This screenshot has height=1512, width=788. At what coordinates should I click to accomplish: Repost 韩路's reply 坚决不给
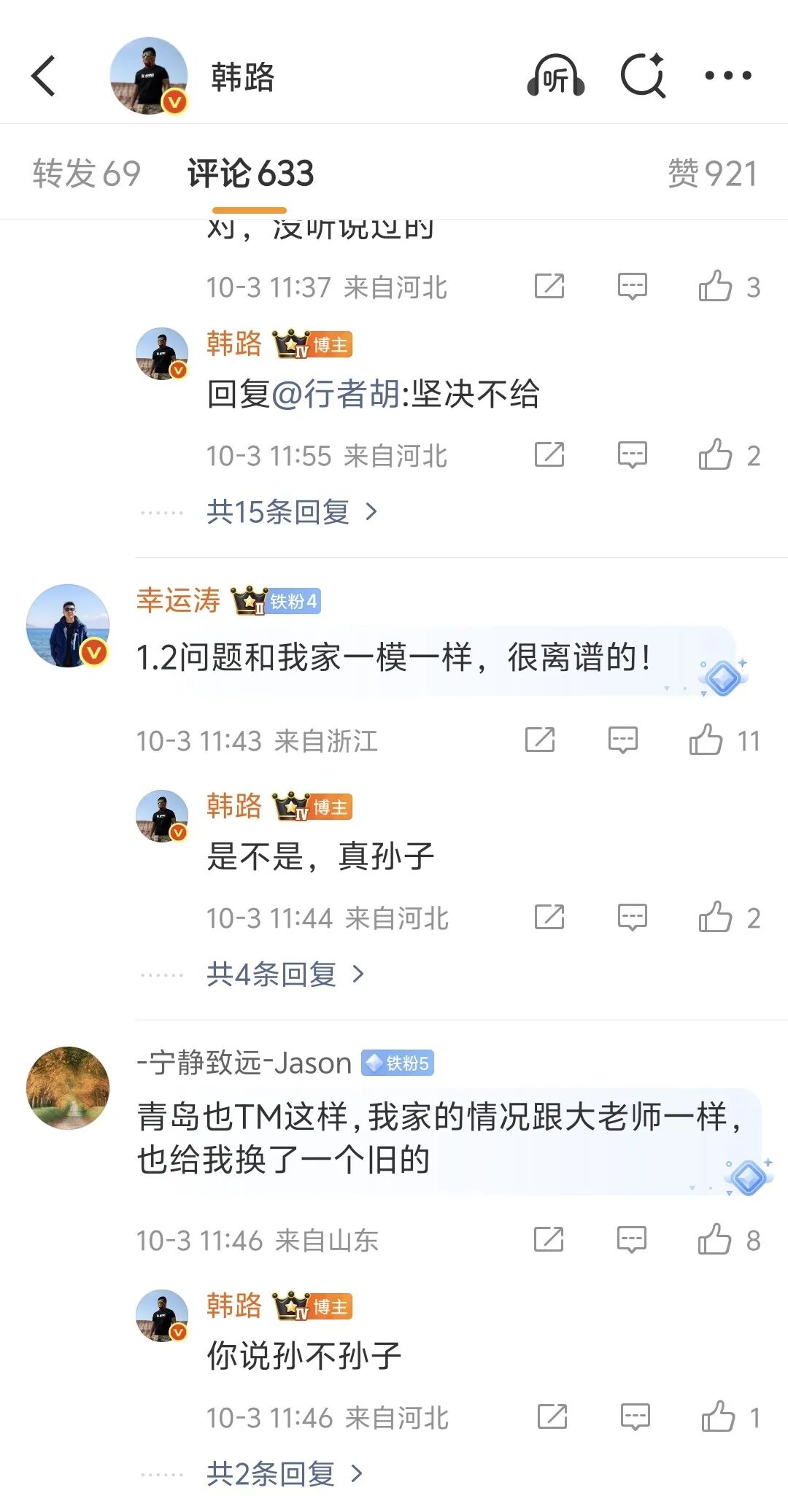[549, 455]
